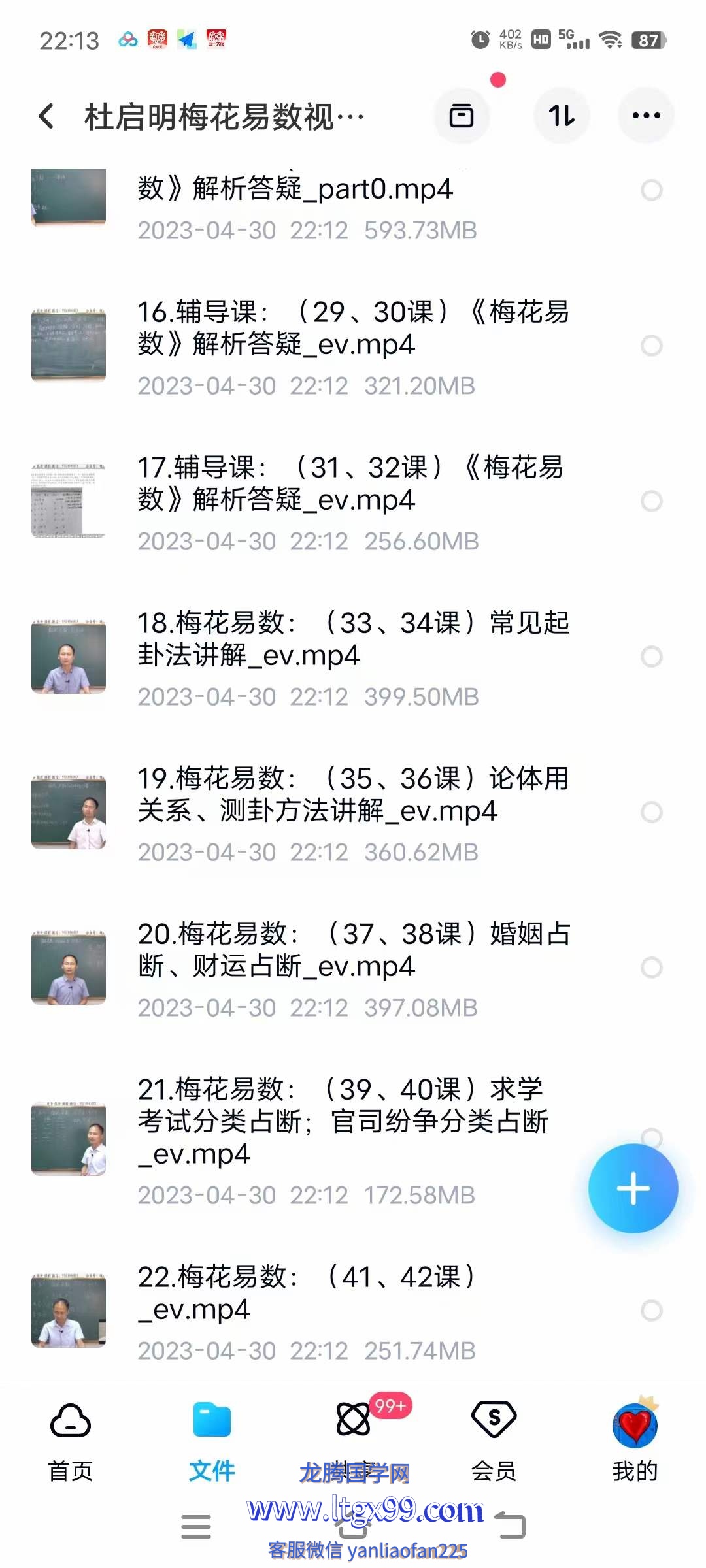Open the three-dot overflow menu

pos(646,116)
